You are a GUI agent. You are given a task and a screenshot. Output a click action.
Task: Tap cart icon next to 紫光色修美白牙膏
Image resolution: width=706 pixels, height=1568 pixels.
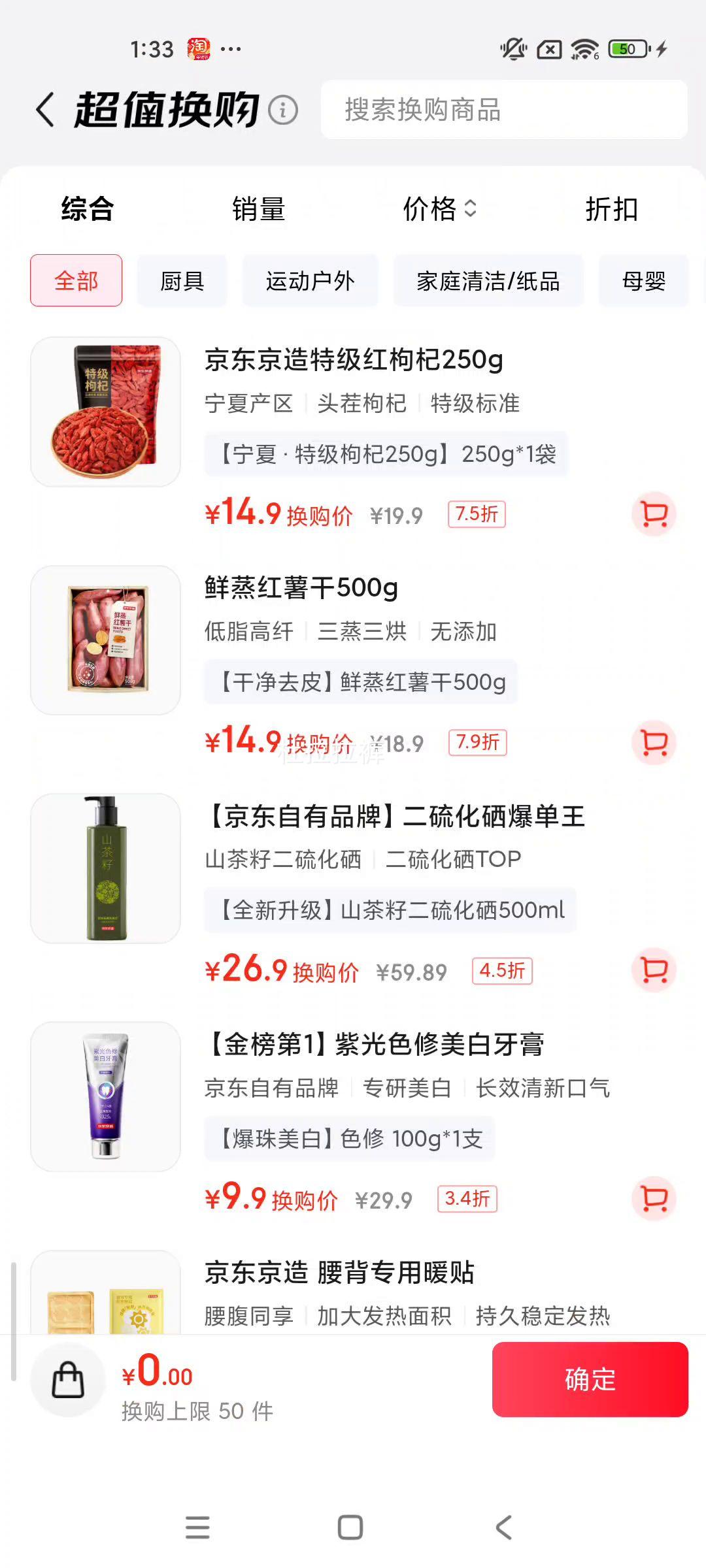654,1199
